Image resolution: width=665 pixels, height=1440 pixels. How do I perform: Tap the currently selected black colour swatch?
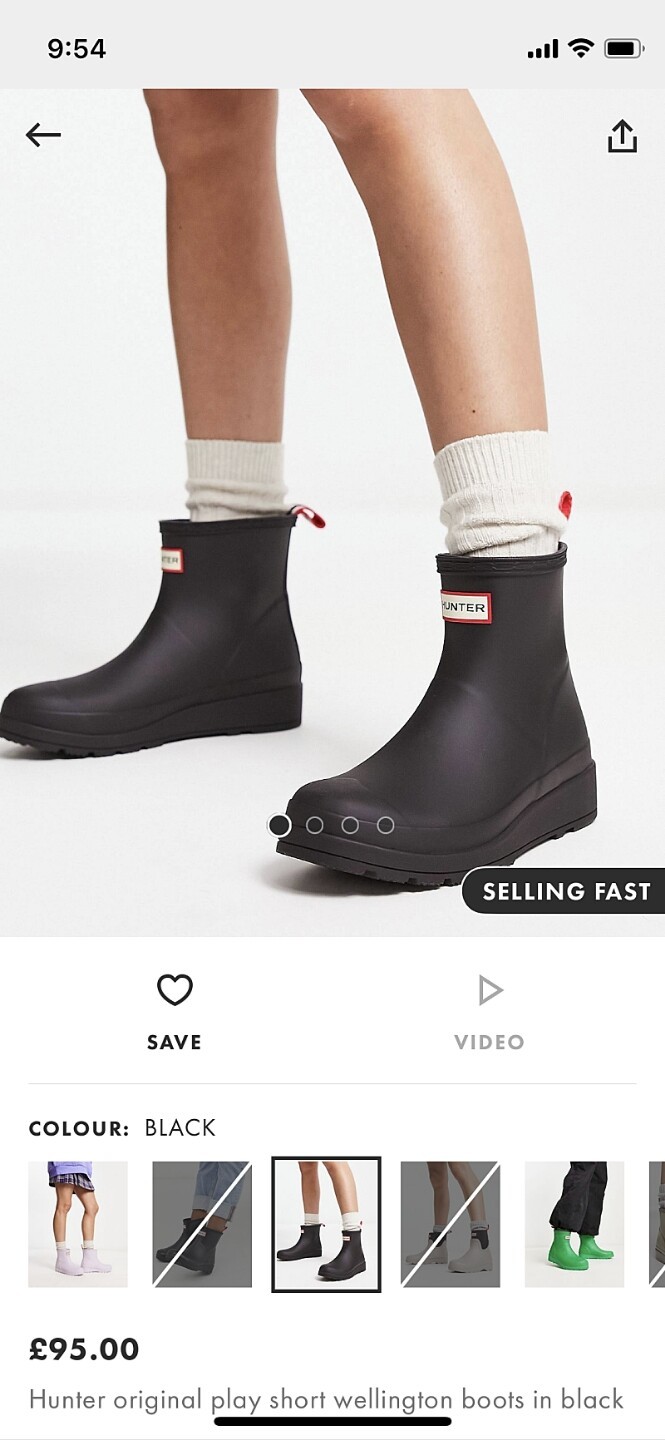pyautogui.click(x=326, y=1224)
